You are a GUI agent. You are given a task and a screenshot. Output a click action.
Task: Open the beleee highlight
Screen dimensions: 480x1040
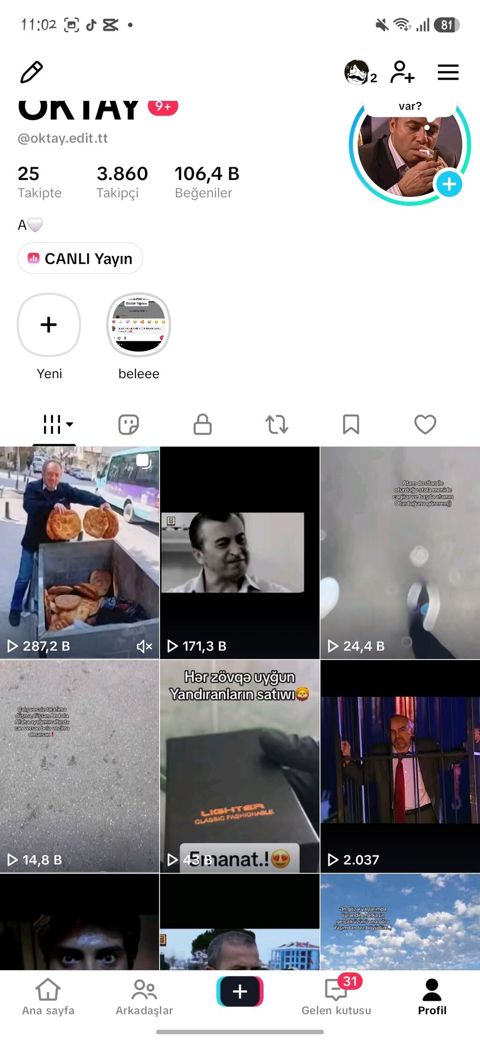[x=139, y=325]
